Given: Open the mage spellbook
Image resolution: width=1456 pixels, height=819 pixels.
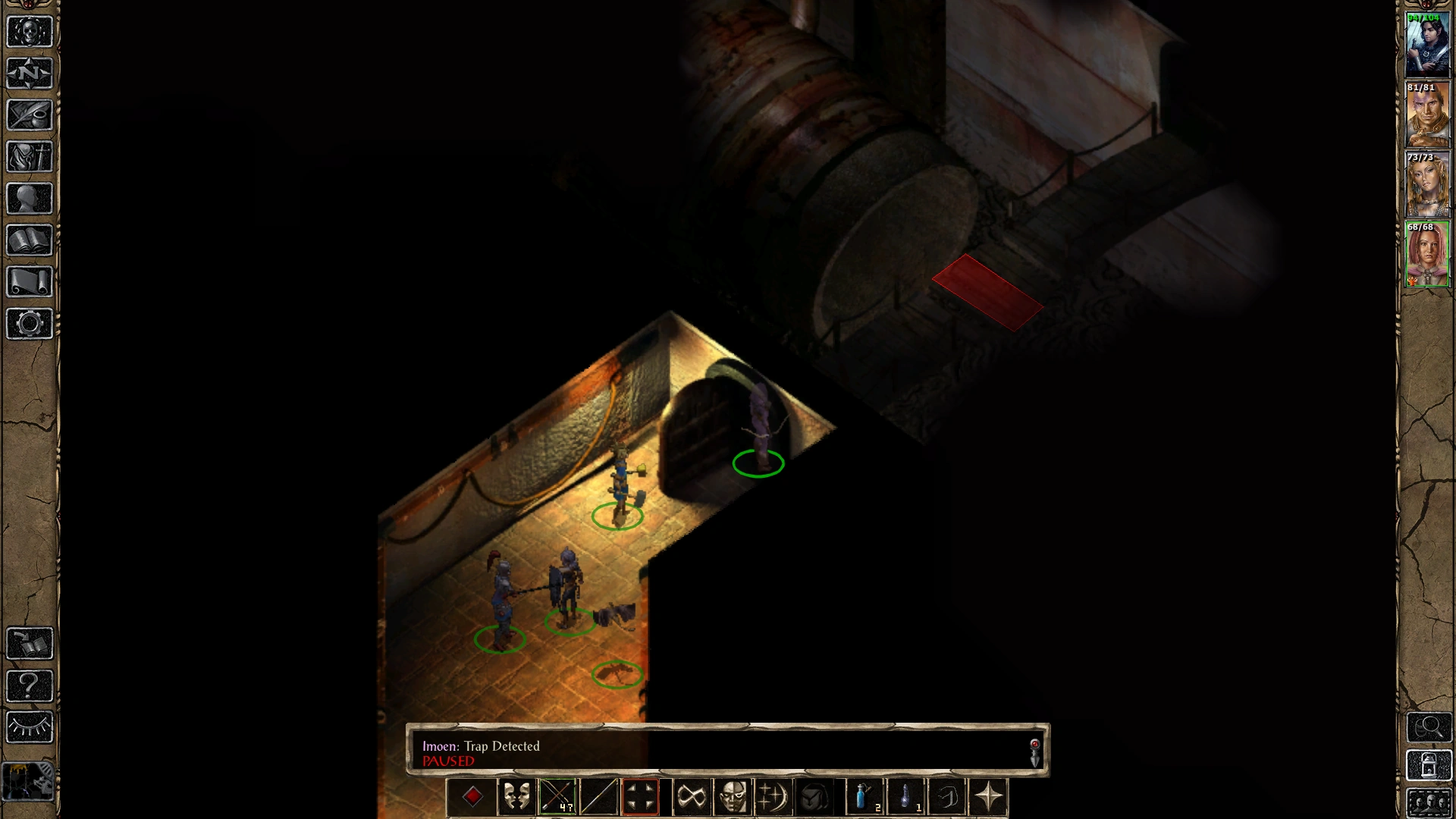Looking at the screenshot, I should [x=30, y=240].
